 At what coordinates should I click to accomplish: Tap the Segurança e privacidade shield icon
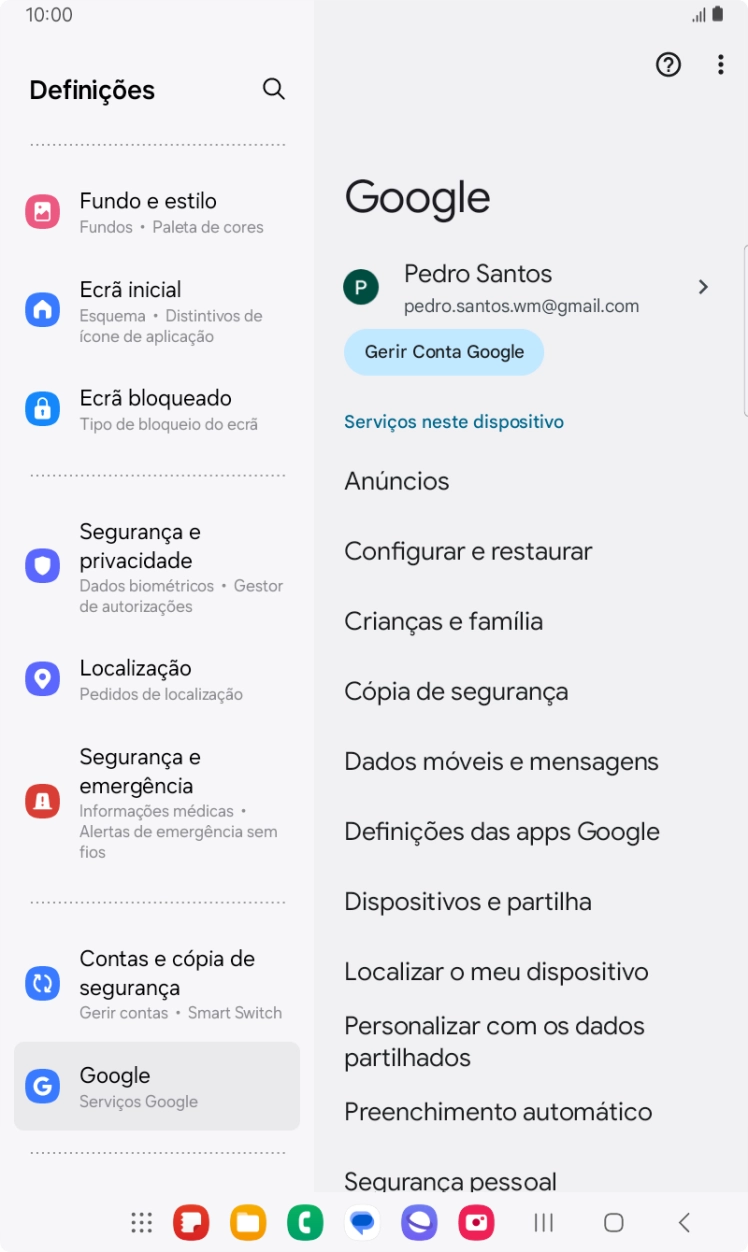(42, 564)
